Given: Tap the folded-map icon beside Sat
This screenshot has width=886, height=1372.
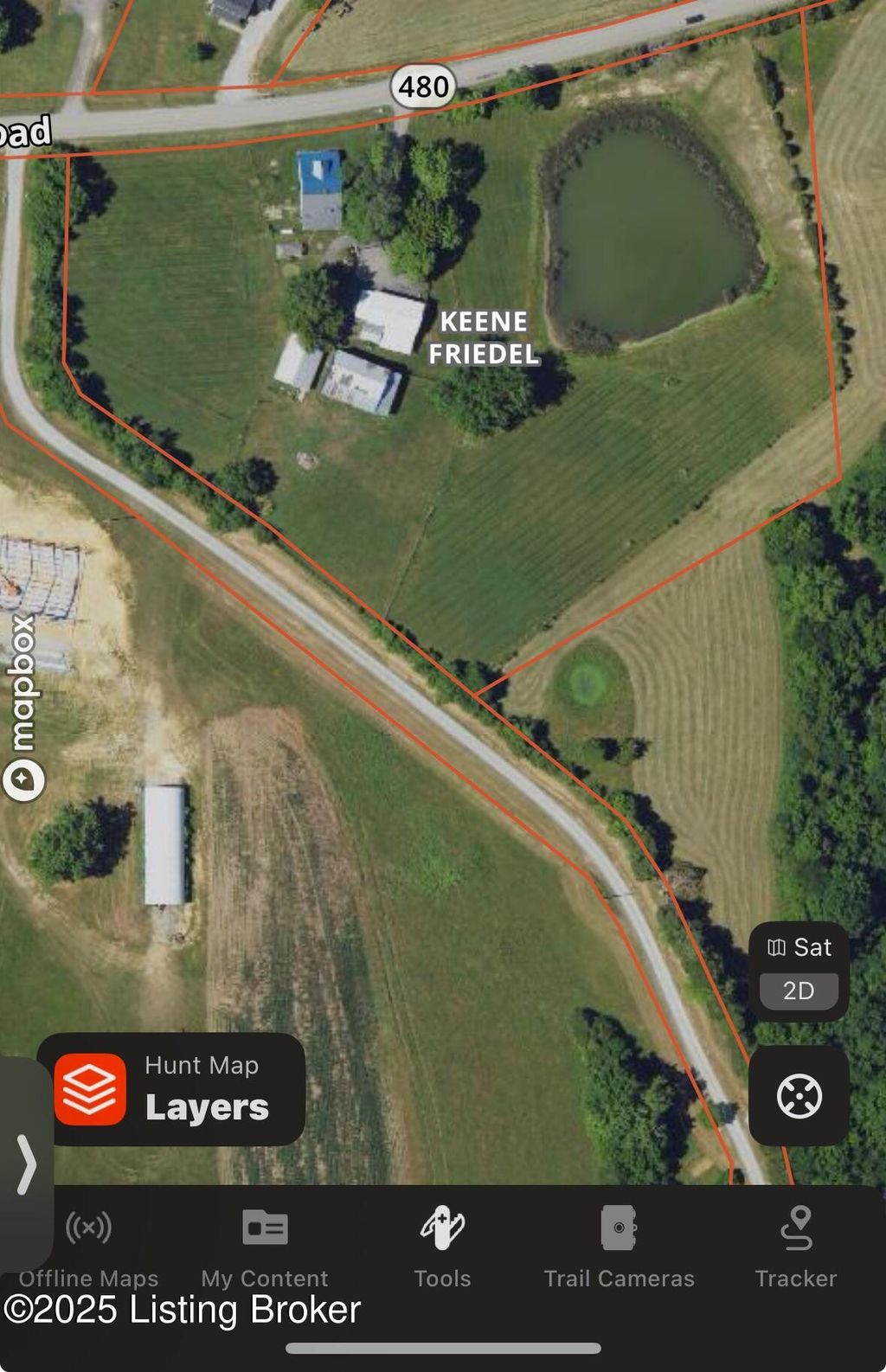Looking at the screenshot, I should point(776,947).
